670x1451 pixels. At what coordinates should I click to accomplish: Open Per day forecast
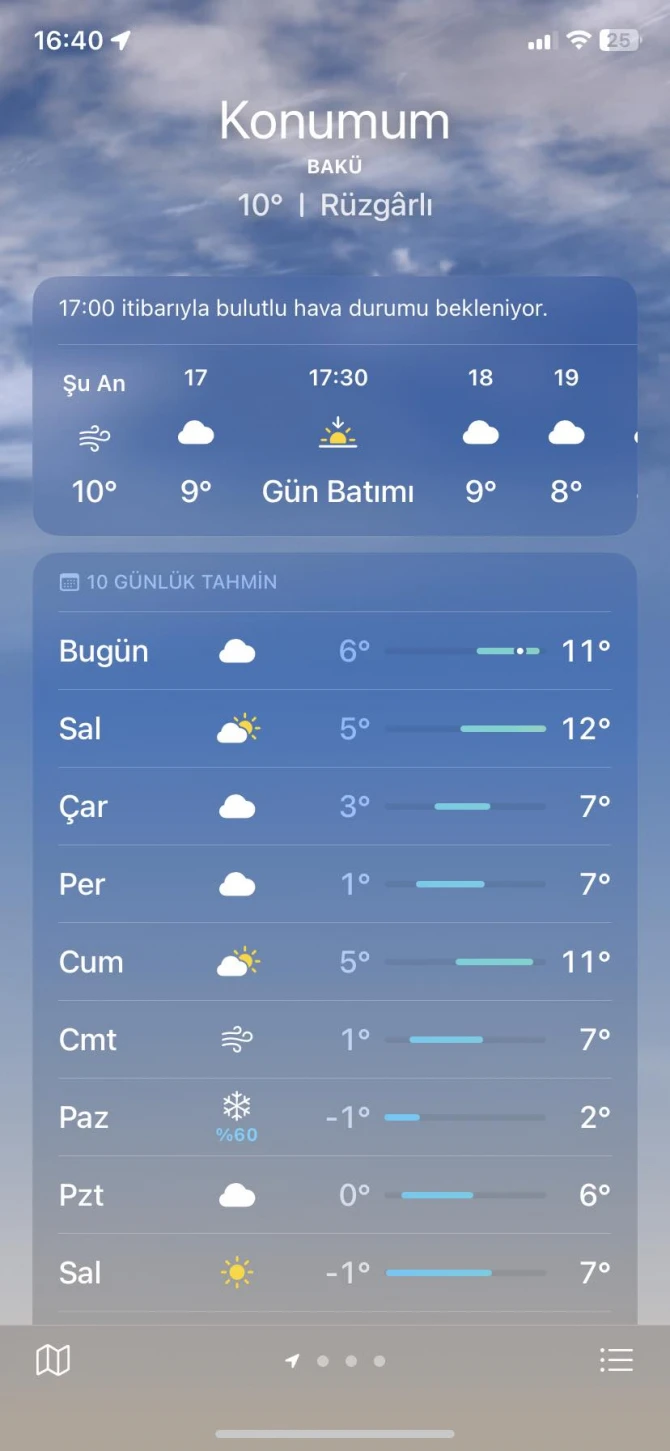coord(335,884)
